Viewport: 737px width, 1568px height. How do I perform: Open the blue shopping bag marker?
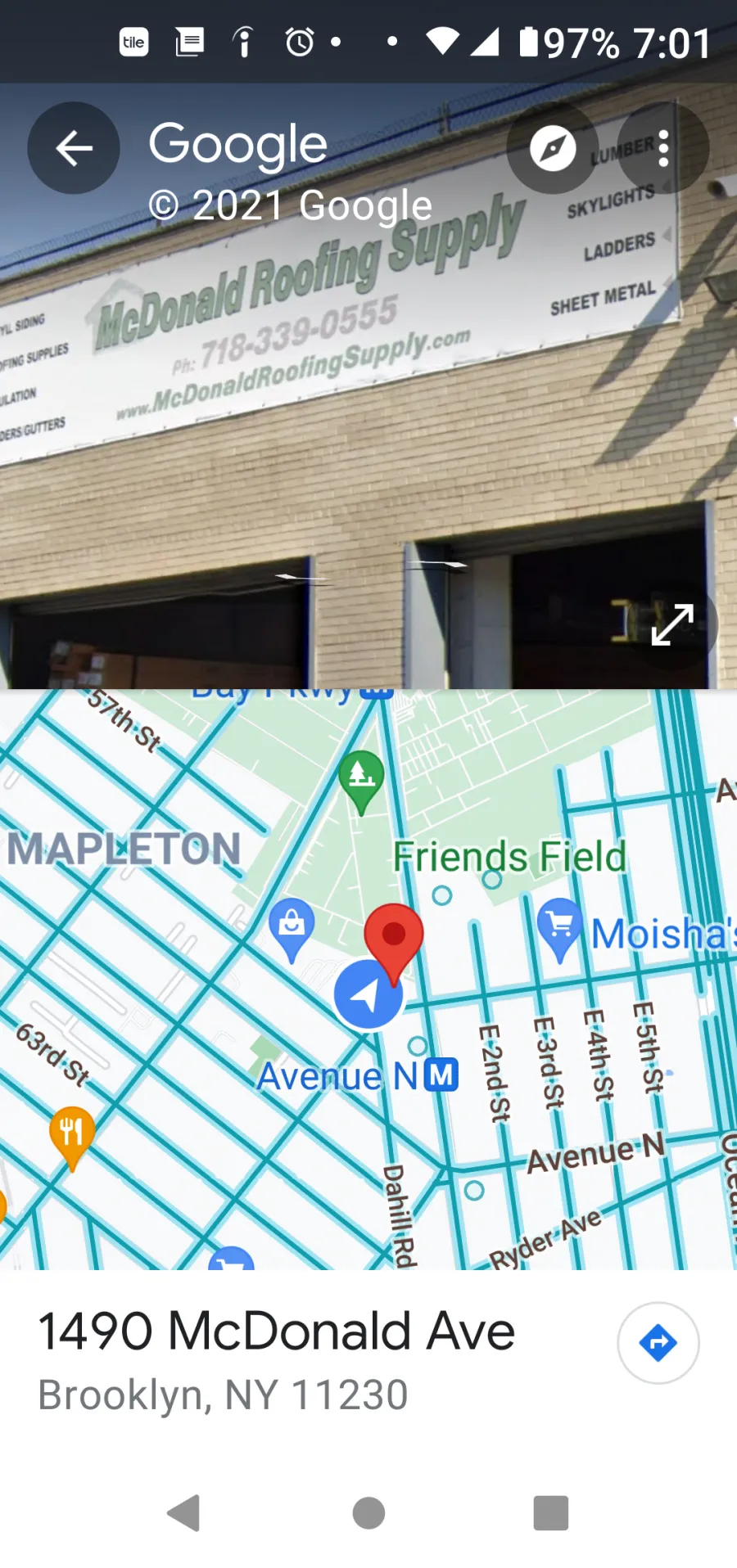pos(292,928)
